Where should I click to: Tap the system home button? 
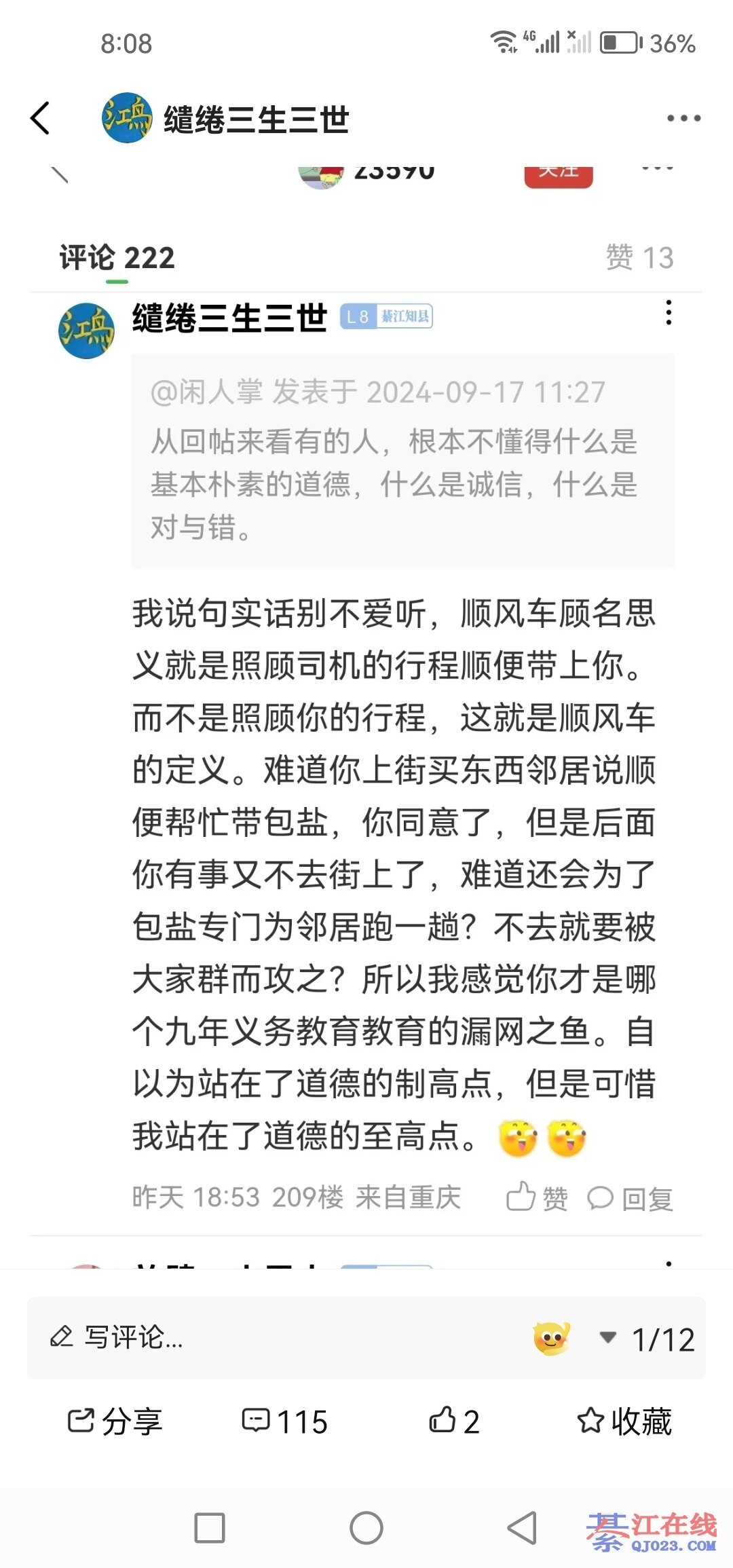pos(366,1528)
